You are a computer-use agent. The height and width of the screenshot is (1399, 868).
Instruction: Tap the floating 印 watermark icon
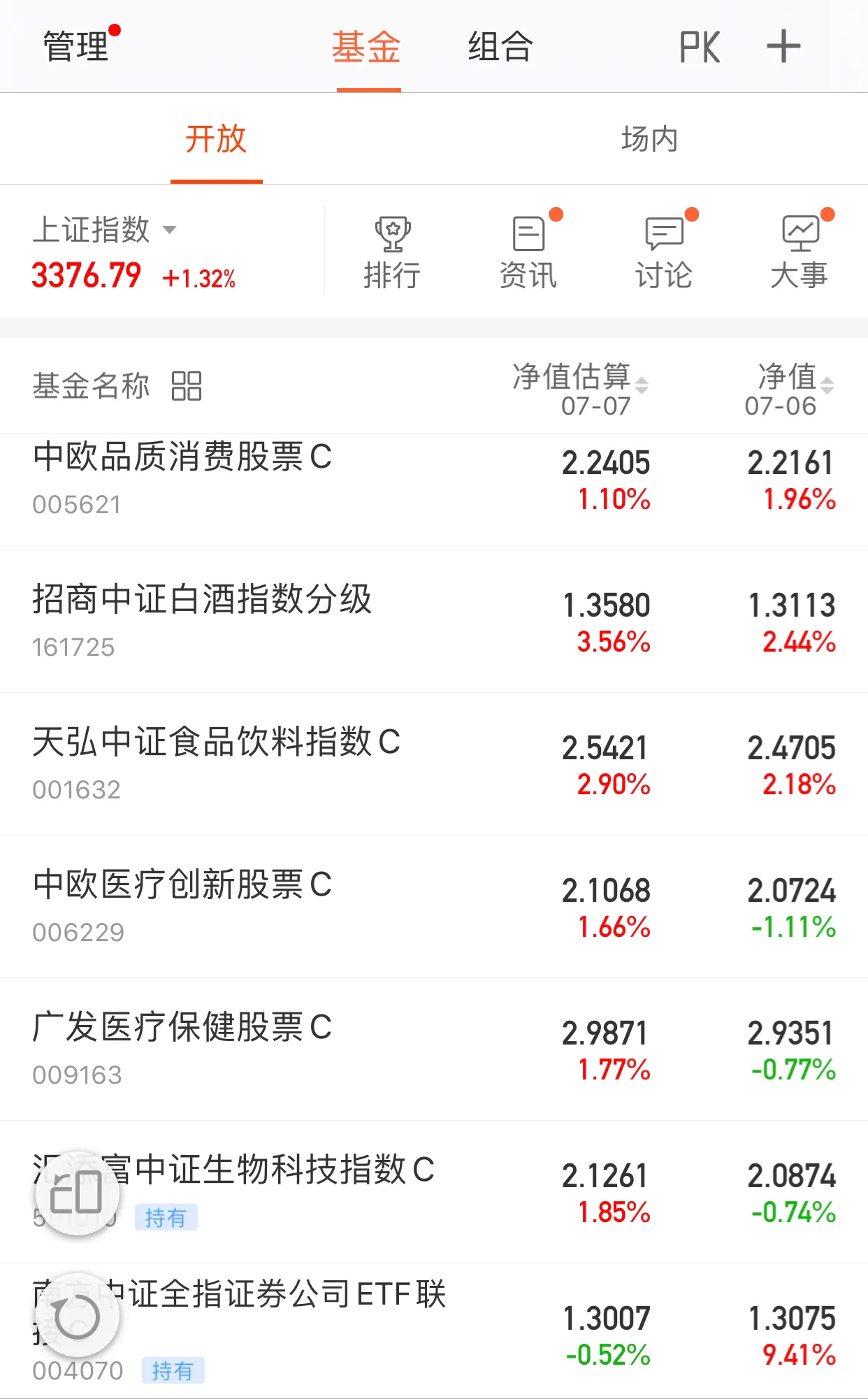[x=77, y=1192]
